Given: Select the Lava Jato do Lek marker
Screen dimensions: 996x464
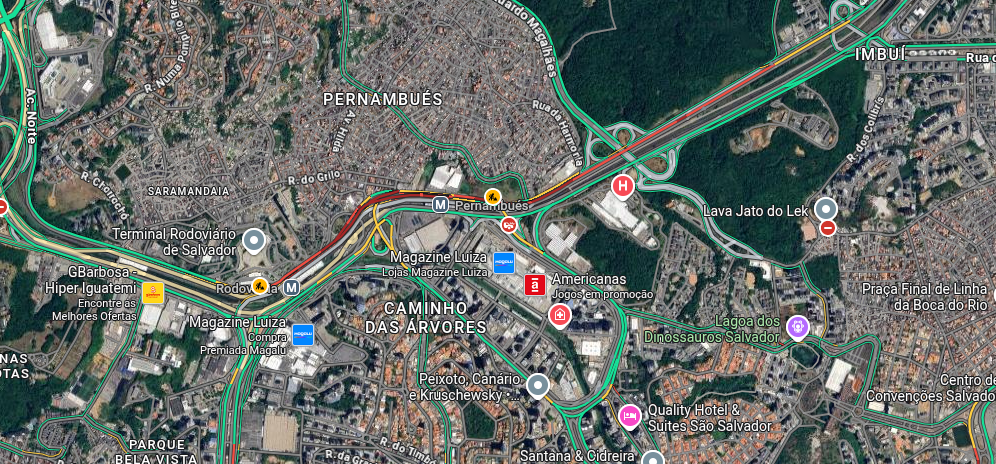Looking at the screenshot, I should point(826,209).
